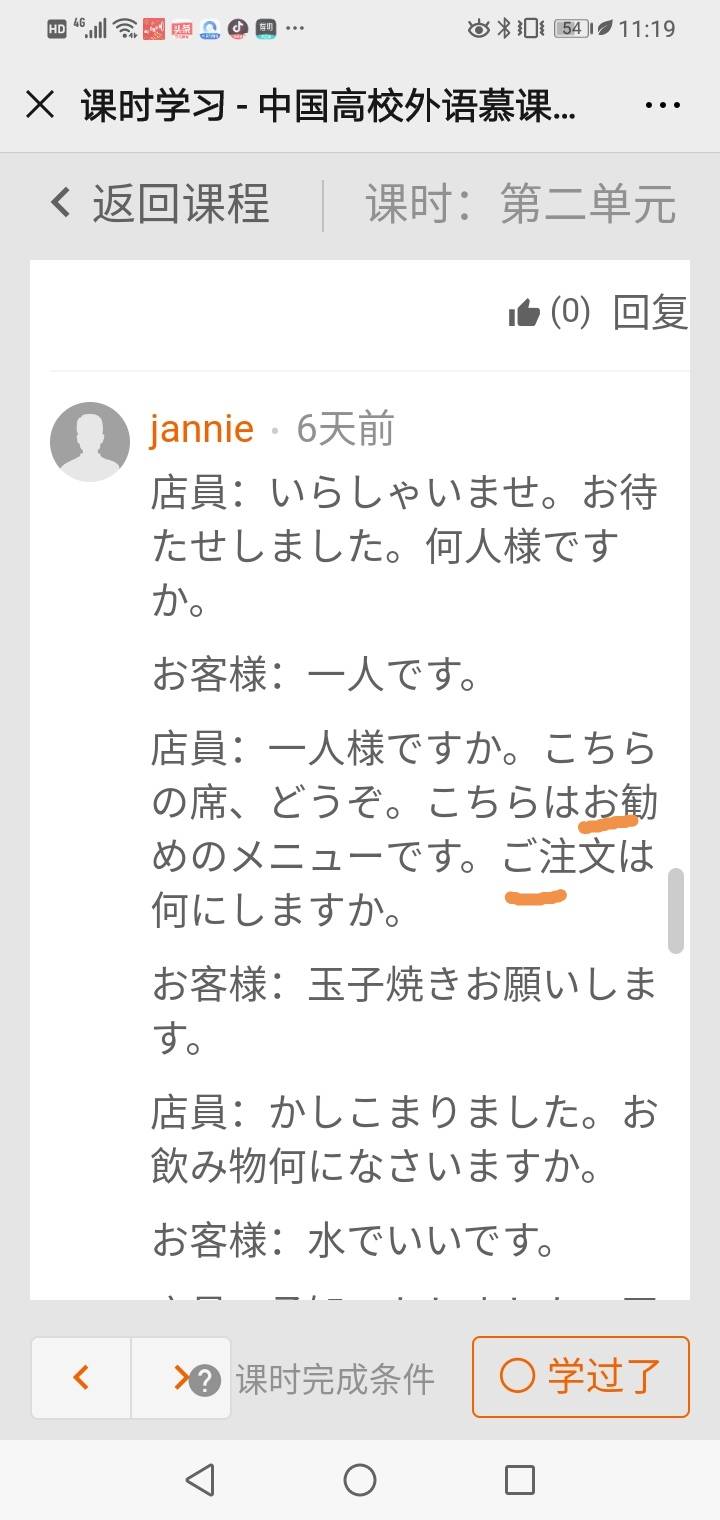Mark lesson as 学过了
The width and height of the screenshot is (720, 1520).
[581, 1377]
